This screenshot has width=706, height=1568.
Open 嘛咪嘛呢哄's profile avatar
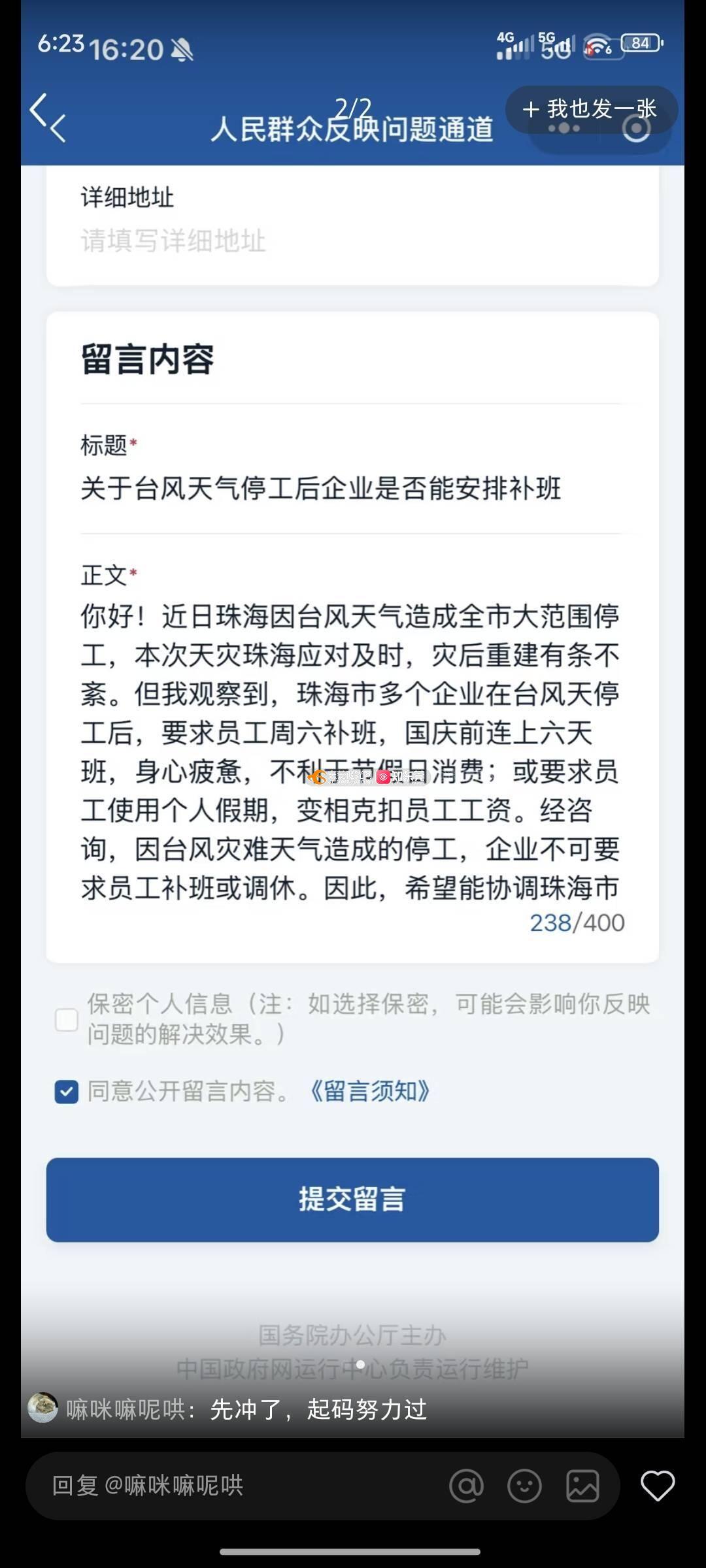point(42,1408)
